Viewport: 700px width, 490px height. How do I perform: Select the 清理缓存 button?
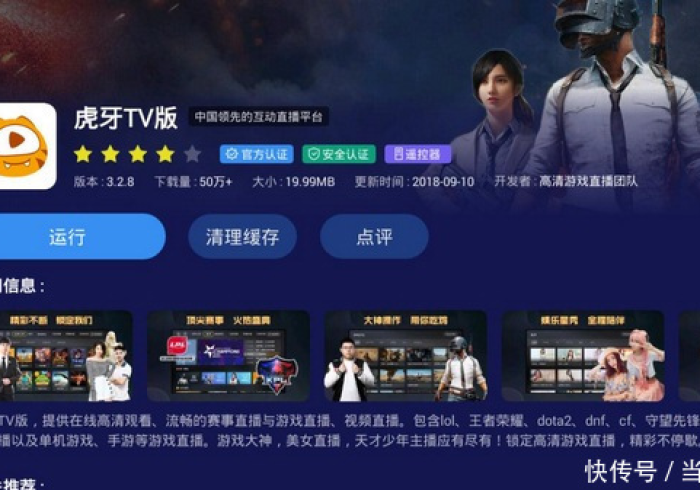click(x=242, y=237)
